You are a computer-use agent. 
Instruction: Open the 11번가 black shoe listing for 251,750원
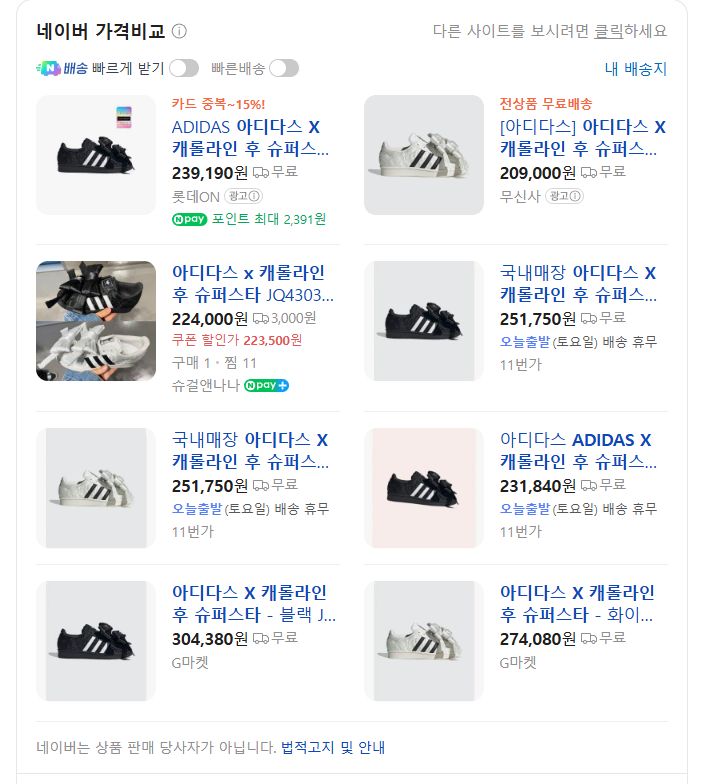(578, 284)
